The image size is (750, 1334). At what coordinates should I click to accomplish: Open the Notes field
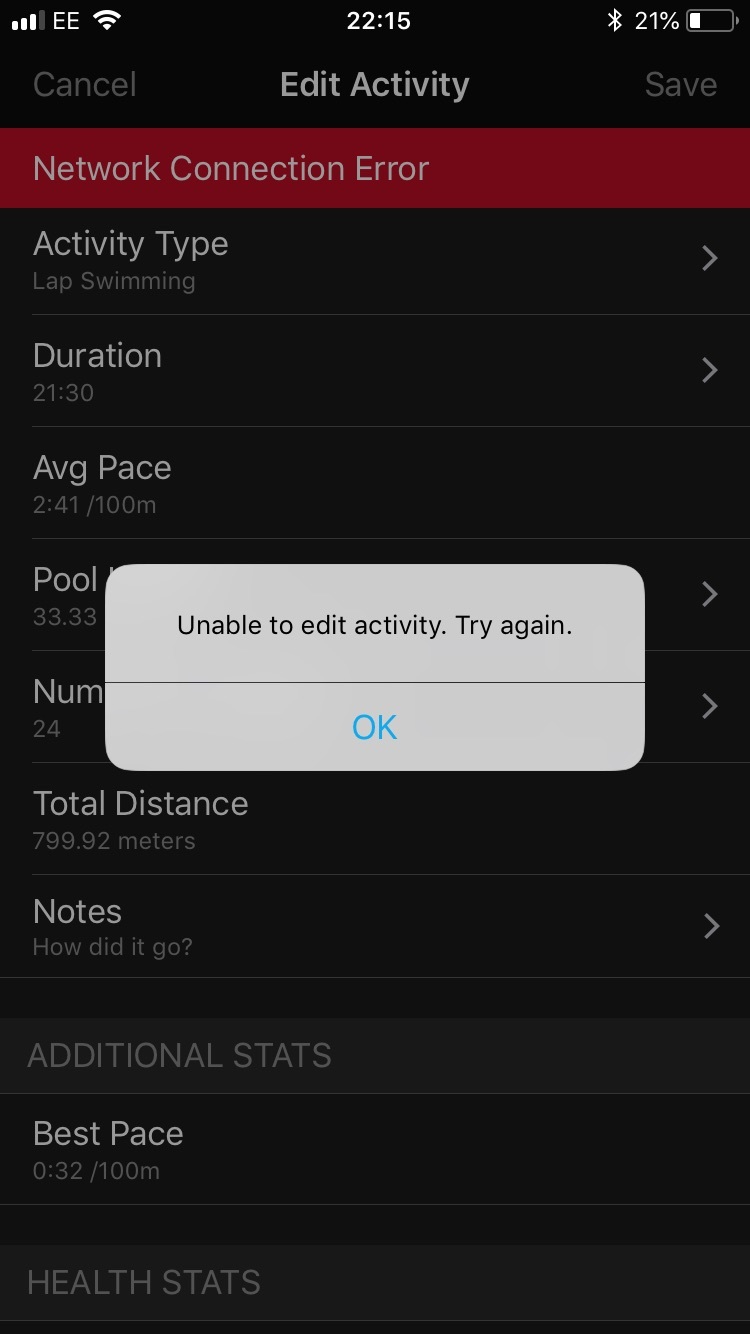tap(375, 927)
